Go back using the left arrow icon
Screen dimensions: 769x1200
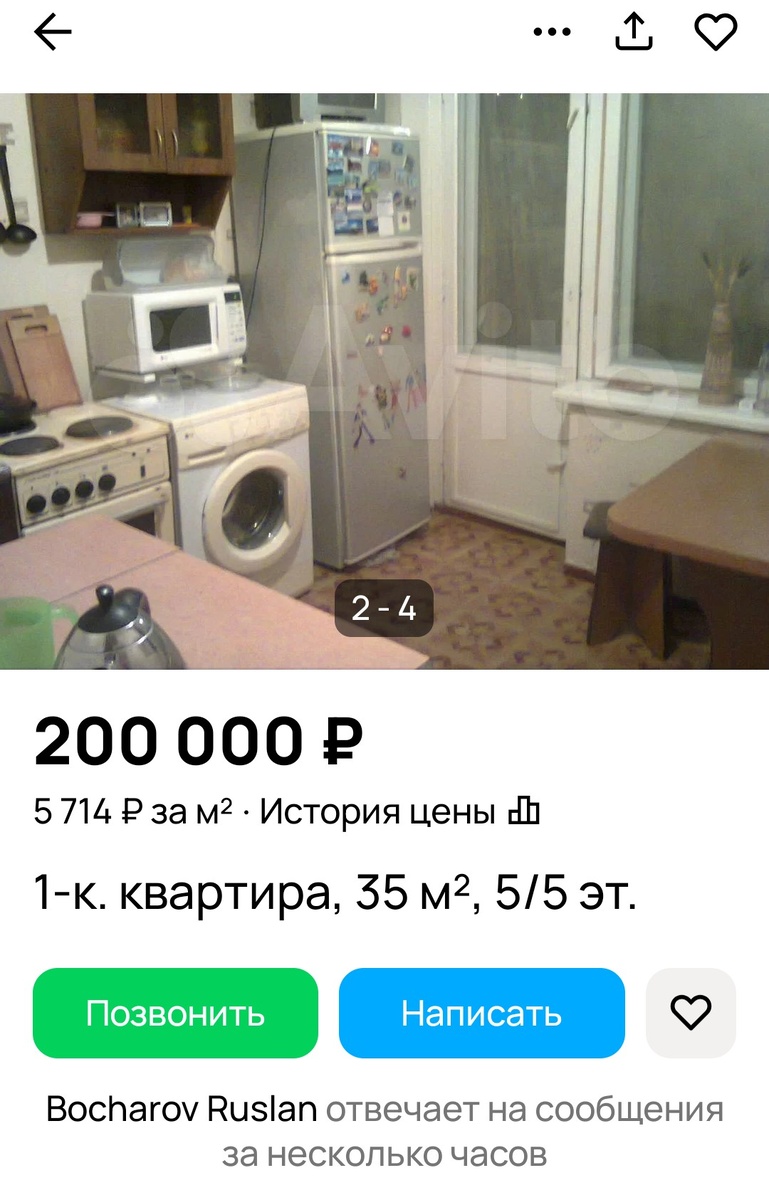52,32
